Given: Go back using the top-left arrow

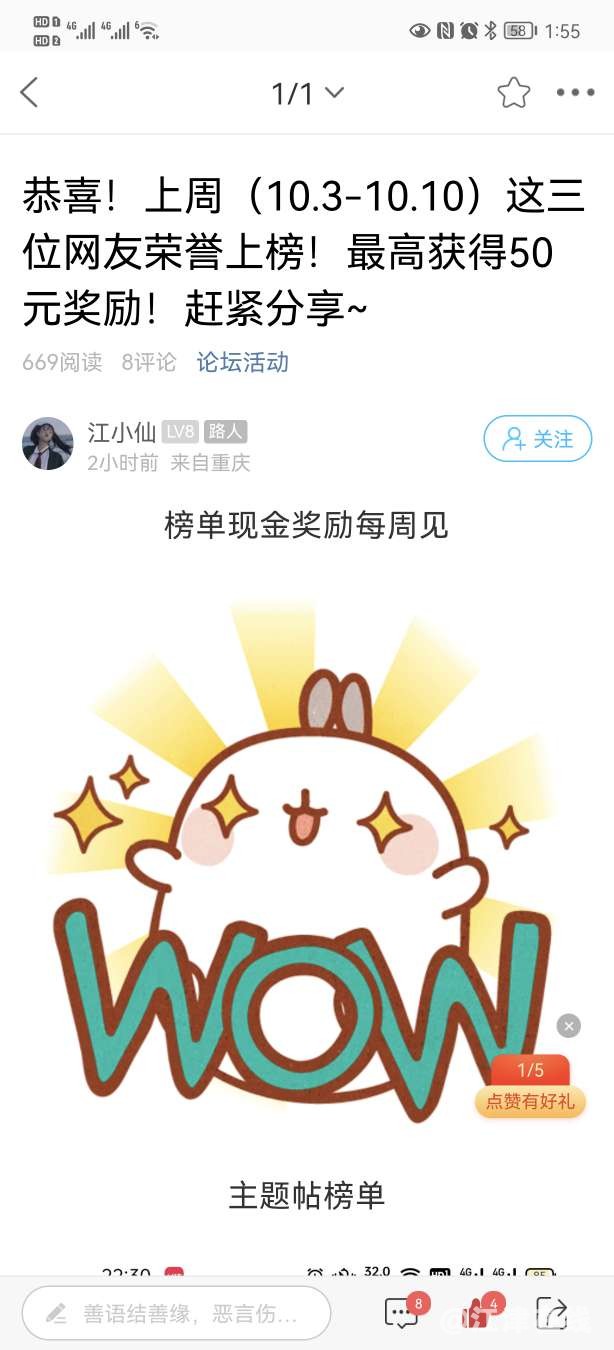Looking at the screenshot, I should point(30,93).
